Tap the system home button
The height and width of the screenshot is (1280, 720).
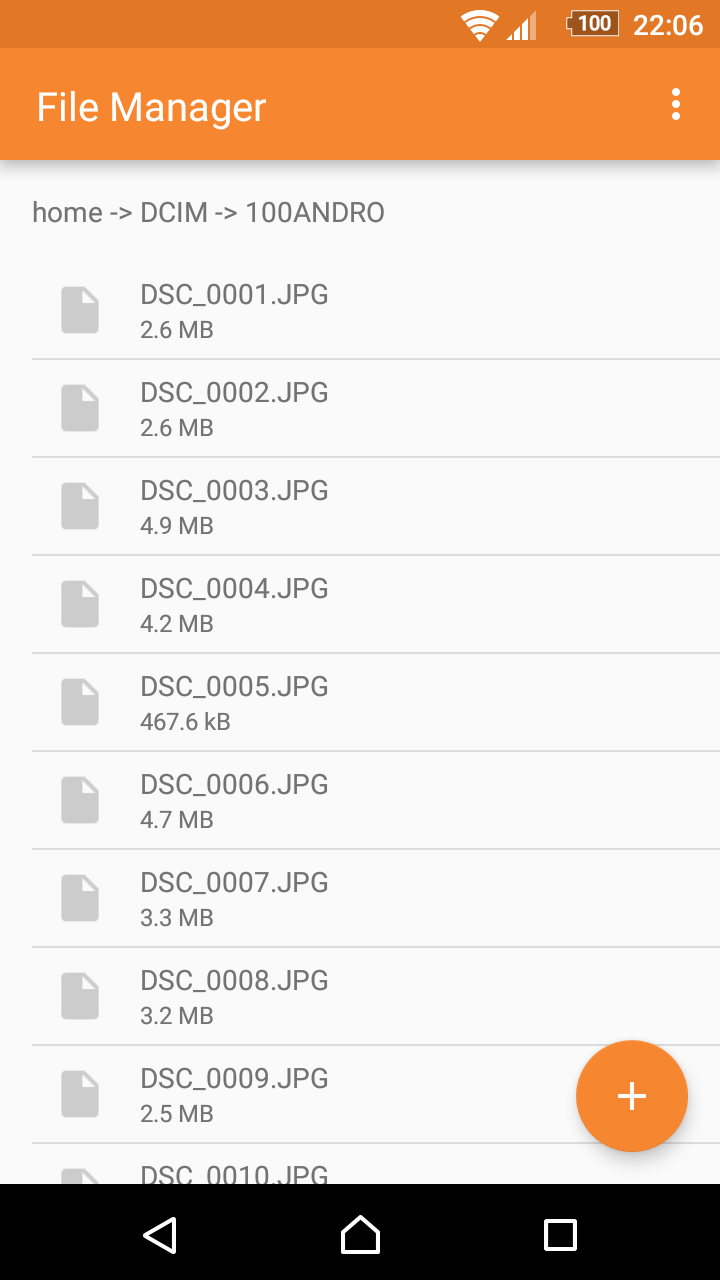click(x=360, y=1235)
